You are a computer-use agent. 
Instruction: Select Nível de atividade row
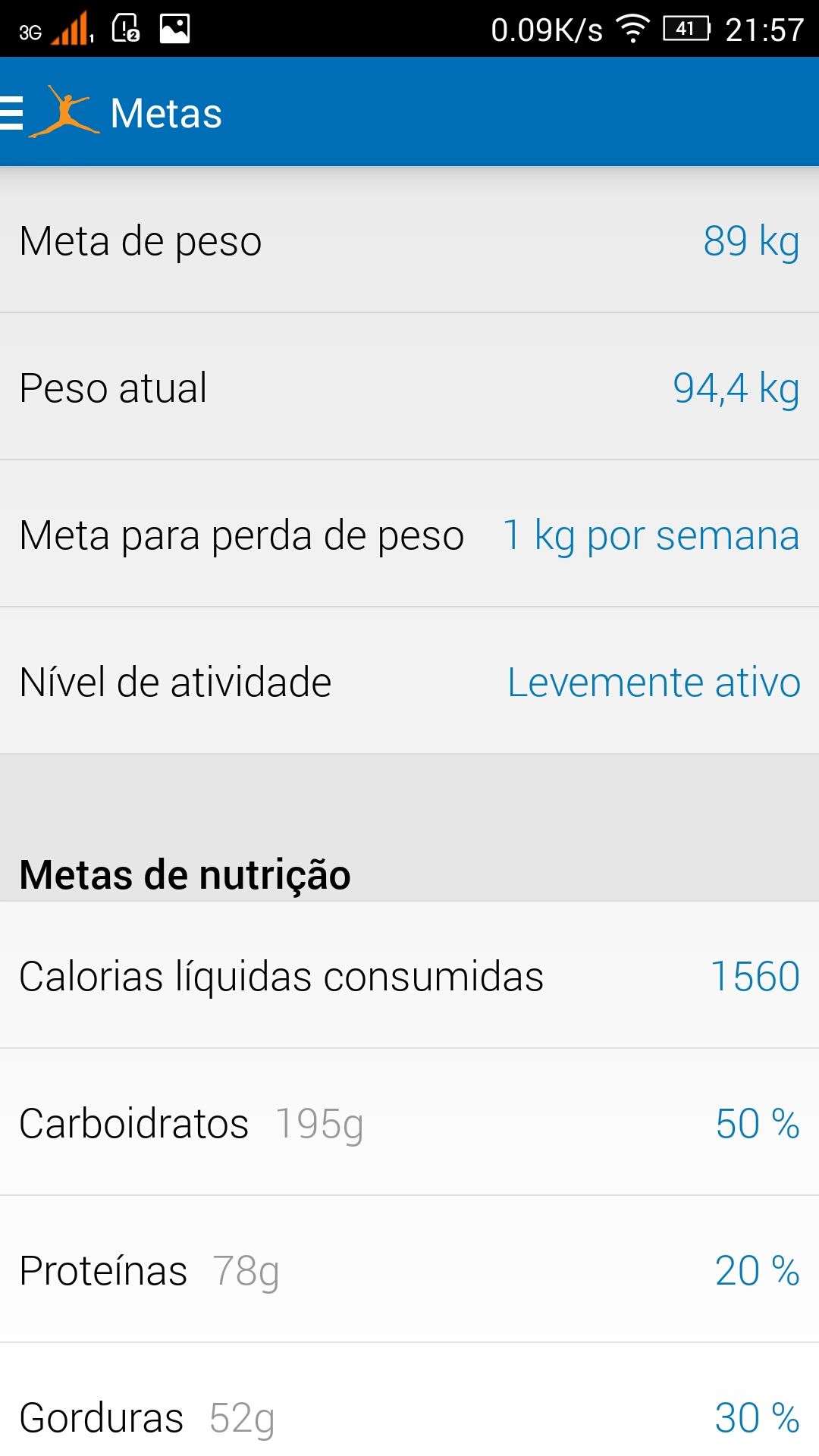[x=409, y=681]
